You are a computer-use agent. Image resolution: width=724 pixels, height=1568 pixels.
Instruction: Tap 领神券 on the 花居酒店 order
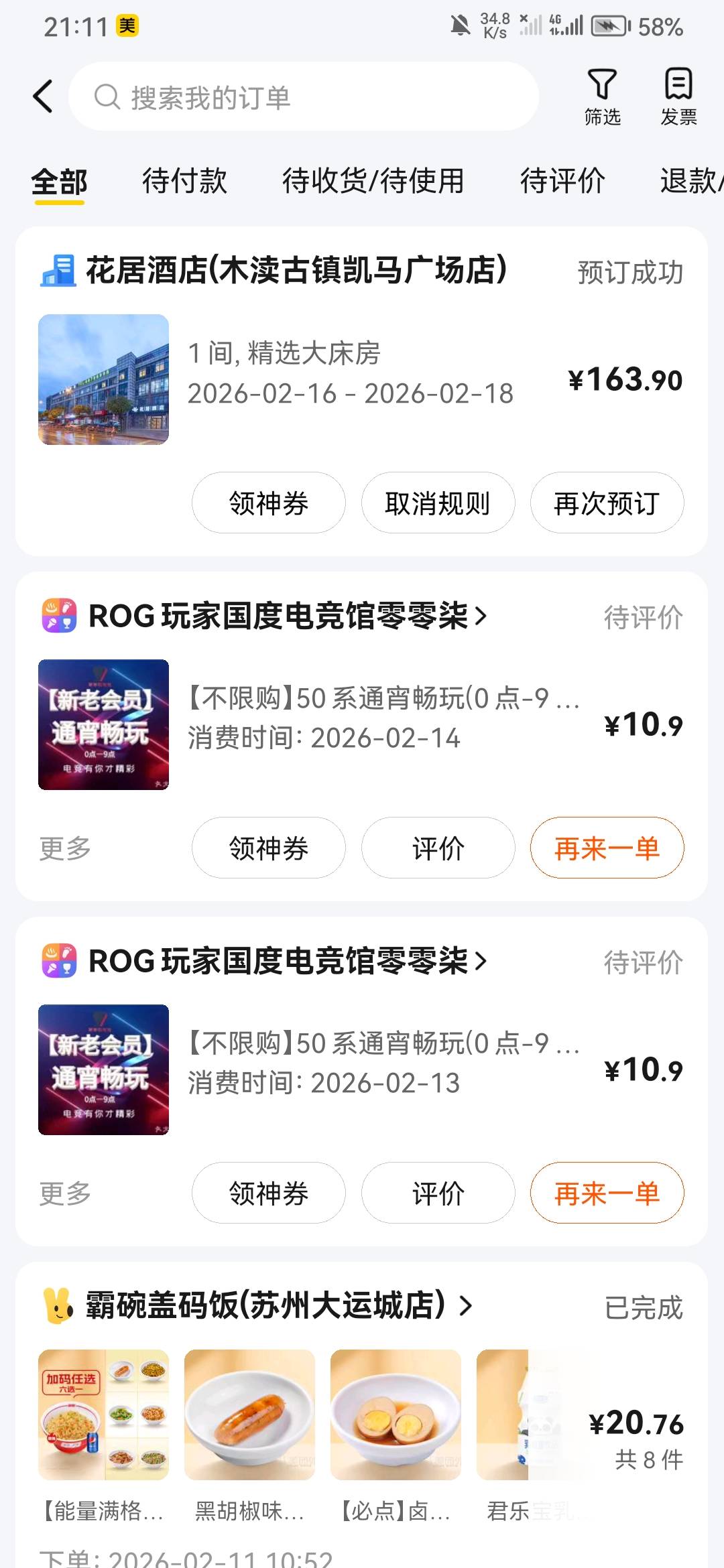click(x=268, y=503)
